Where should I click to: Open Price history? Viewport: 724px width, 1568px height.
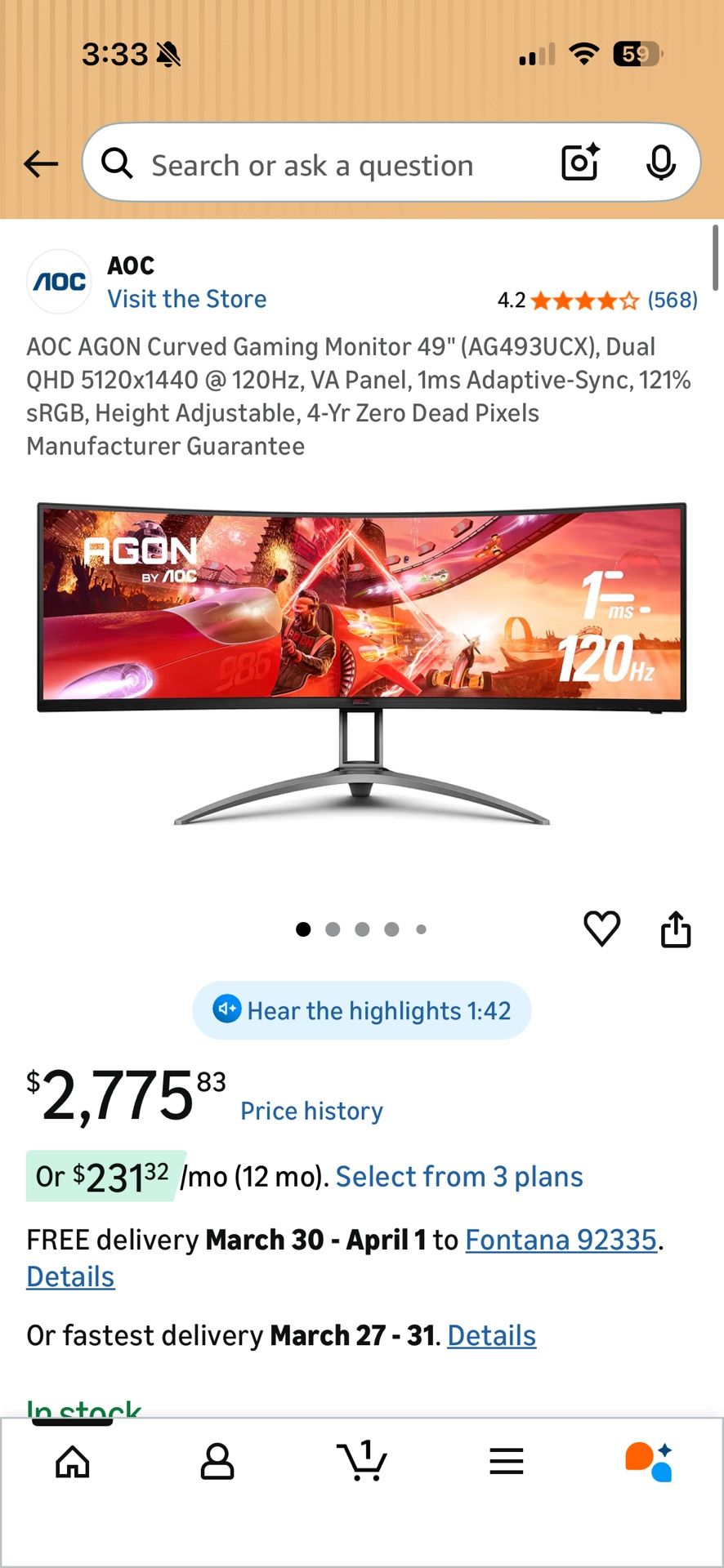click(x=311, y=1111)
